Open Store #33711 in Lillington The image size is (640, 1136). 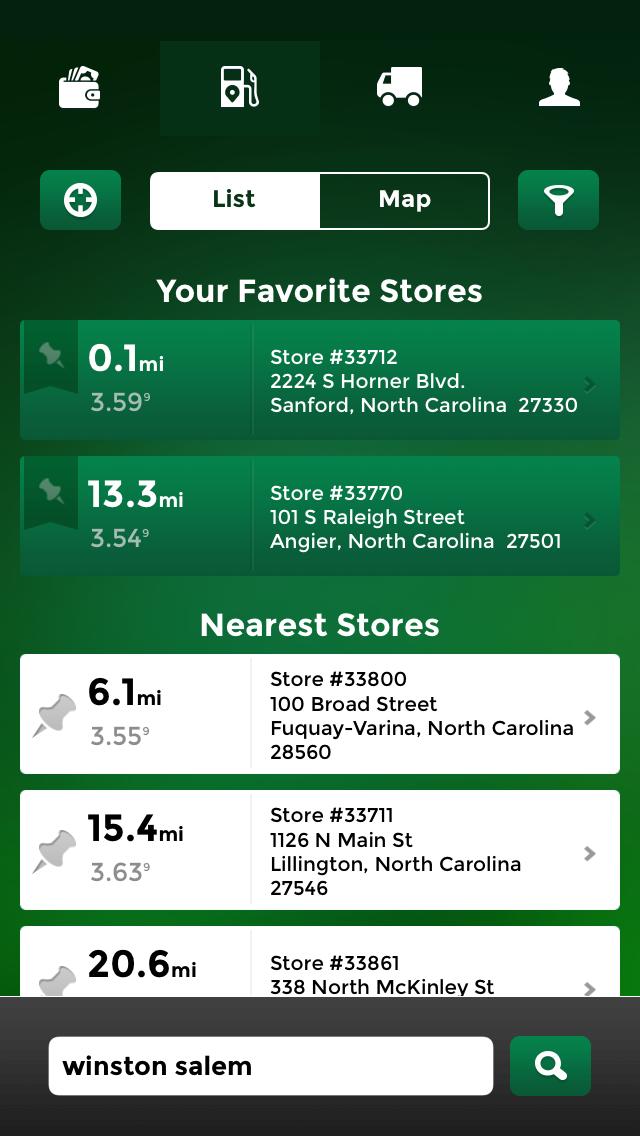(x=430, y=851)
